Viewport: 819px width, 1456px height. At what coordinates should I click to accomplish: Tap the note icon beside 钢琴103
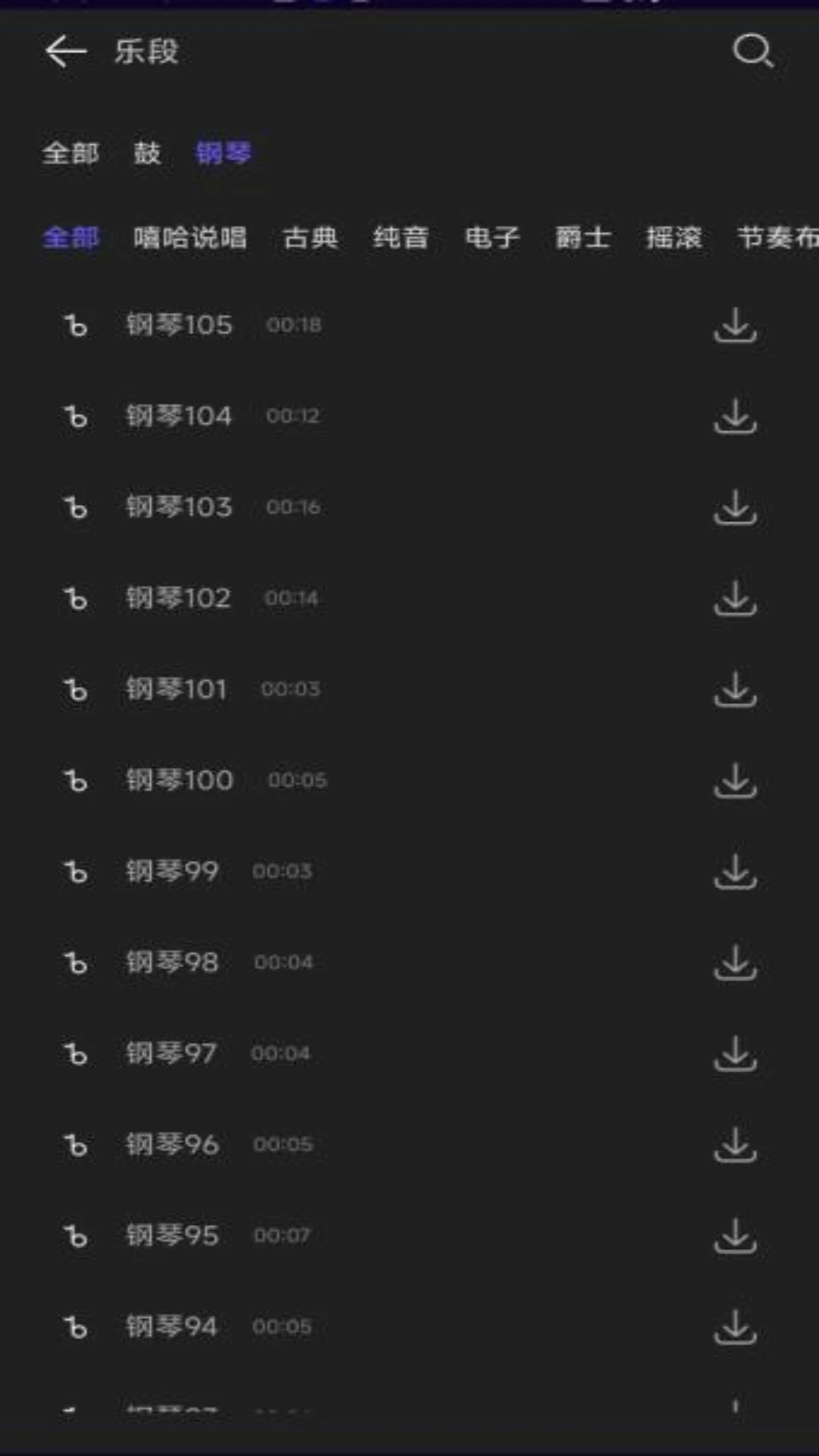click(x=76, y=507)
